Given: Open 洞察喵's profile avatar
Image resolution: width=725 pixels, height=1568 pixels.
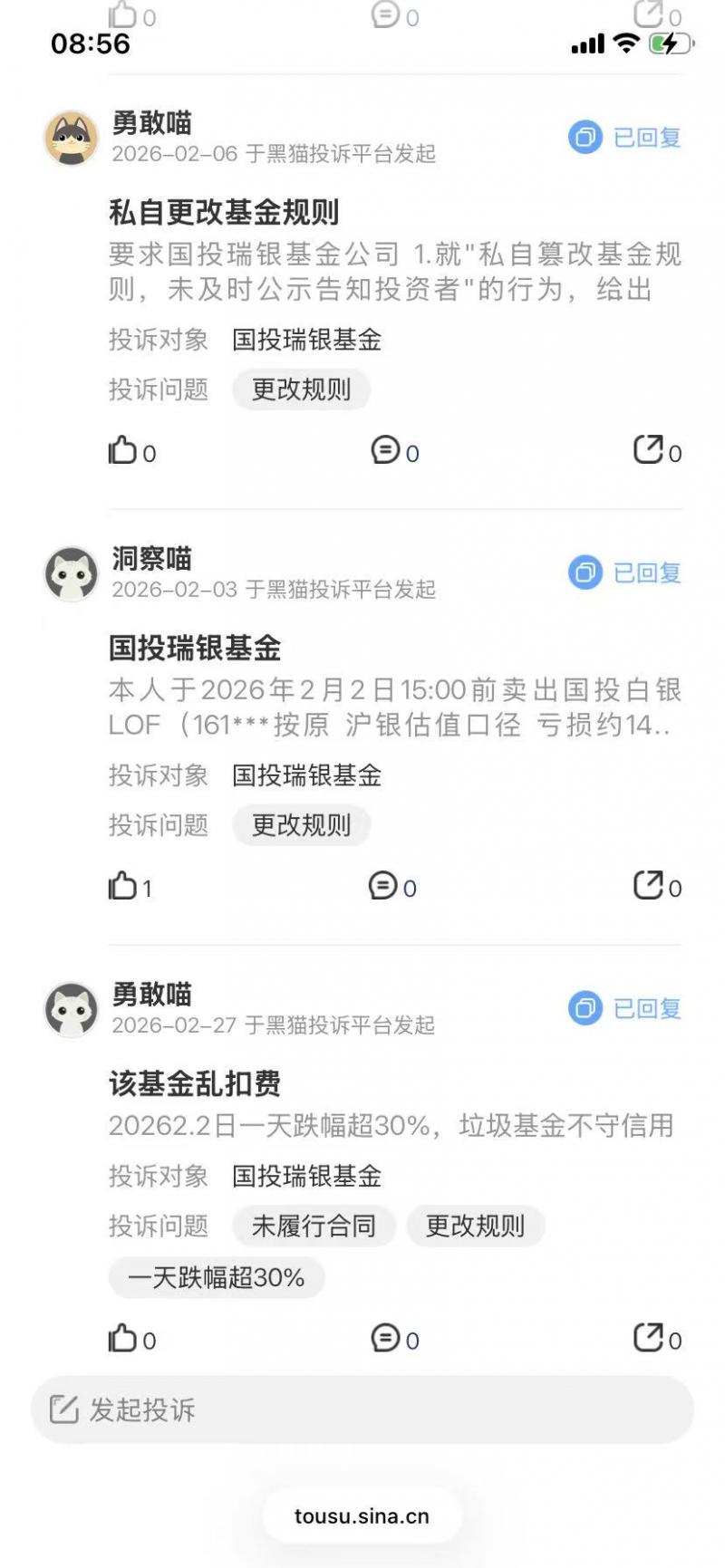Looking at the screenshot, I should (72, 574).
